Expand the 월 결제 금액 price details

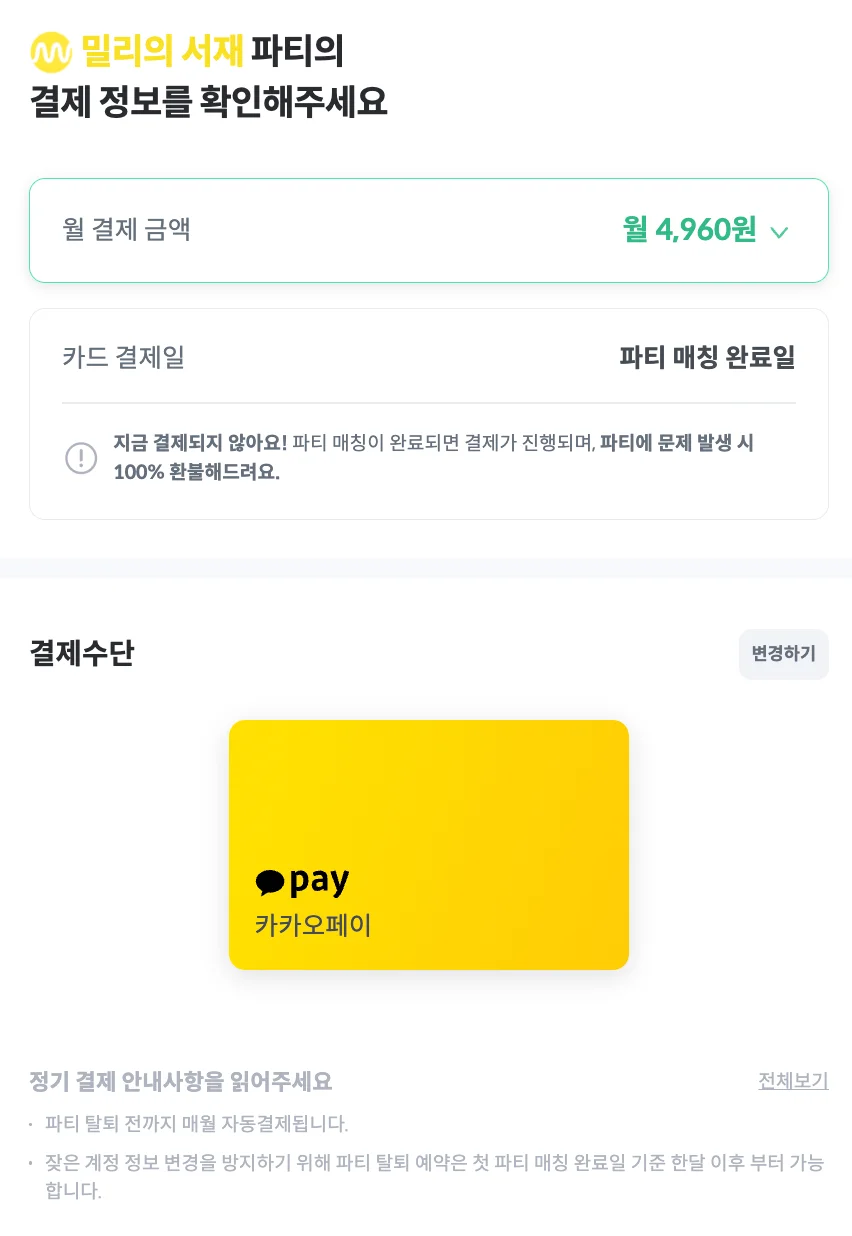click(779, 232)
